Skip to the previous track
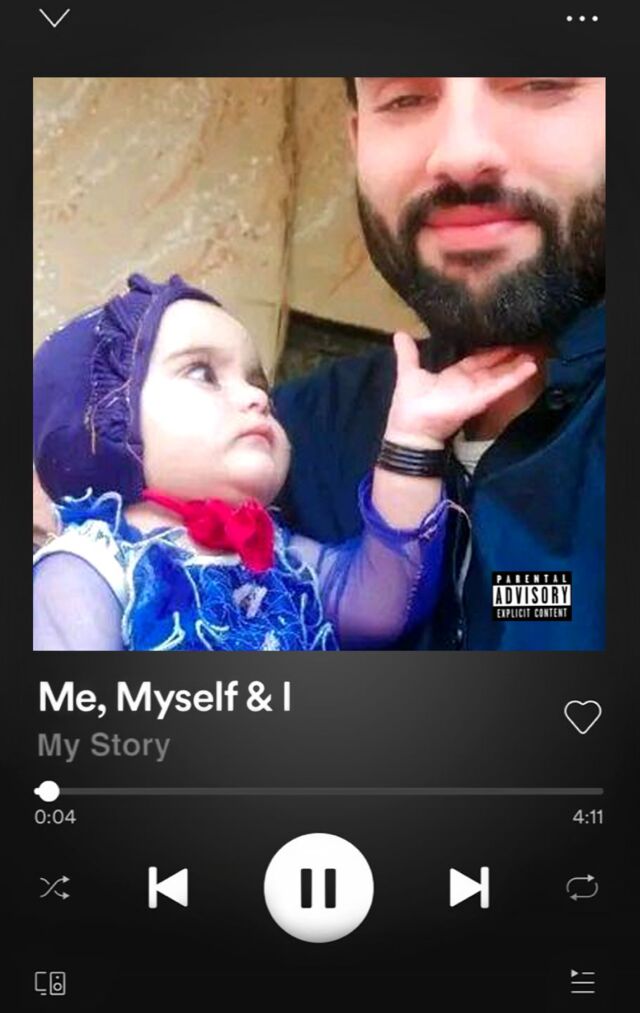 (168, 887)
